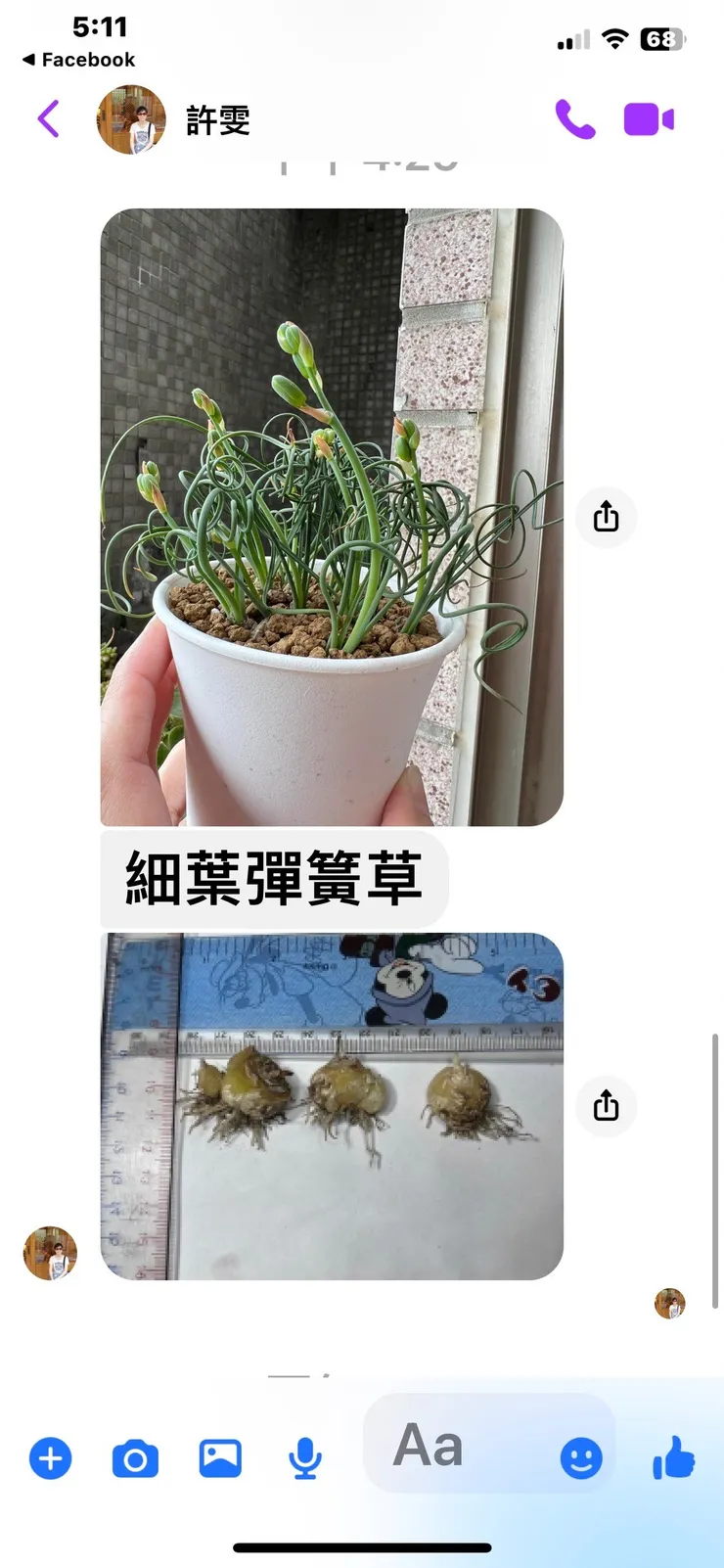Tap 許雯's avatar next to her message
724x1568 pixels.
click(49, 1252)
